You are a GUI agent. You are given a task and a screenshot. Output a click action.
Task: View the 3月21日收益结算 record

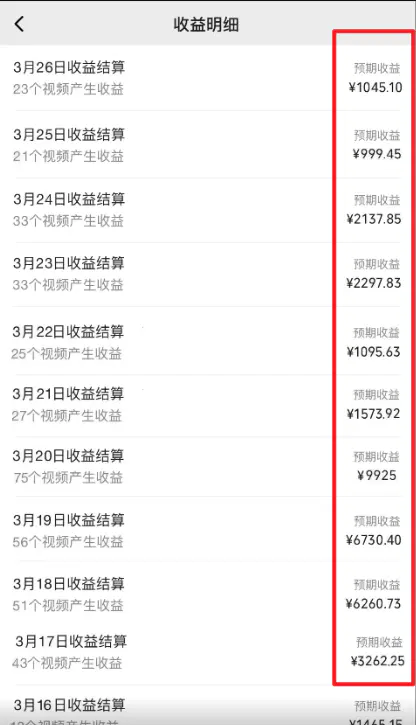click(208, 406)
